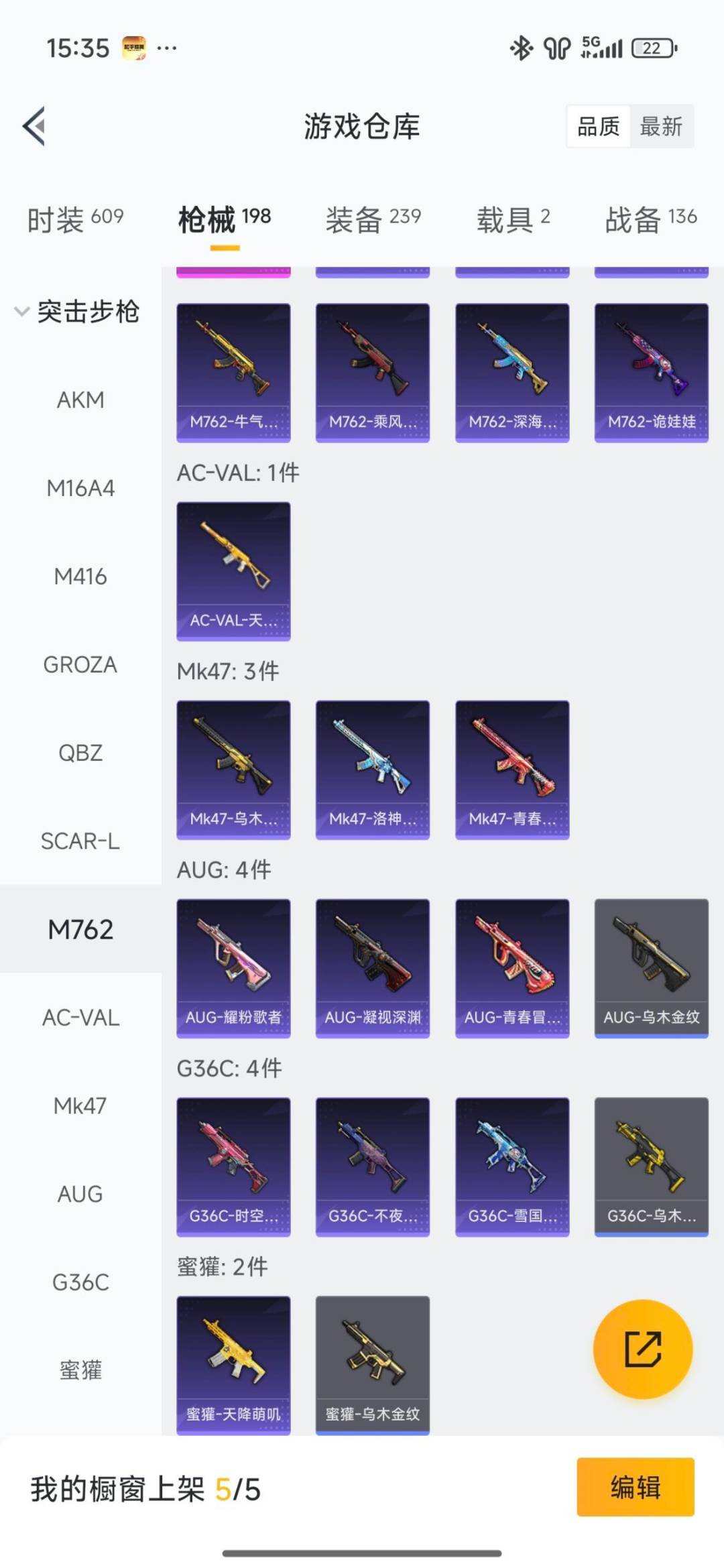View the Mk47-洛神 skin

click(x=373, y=770)
